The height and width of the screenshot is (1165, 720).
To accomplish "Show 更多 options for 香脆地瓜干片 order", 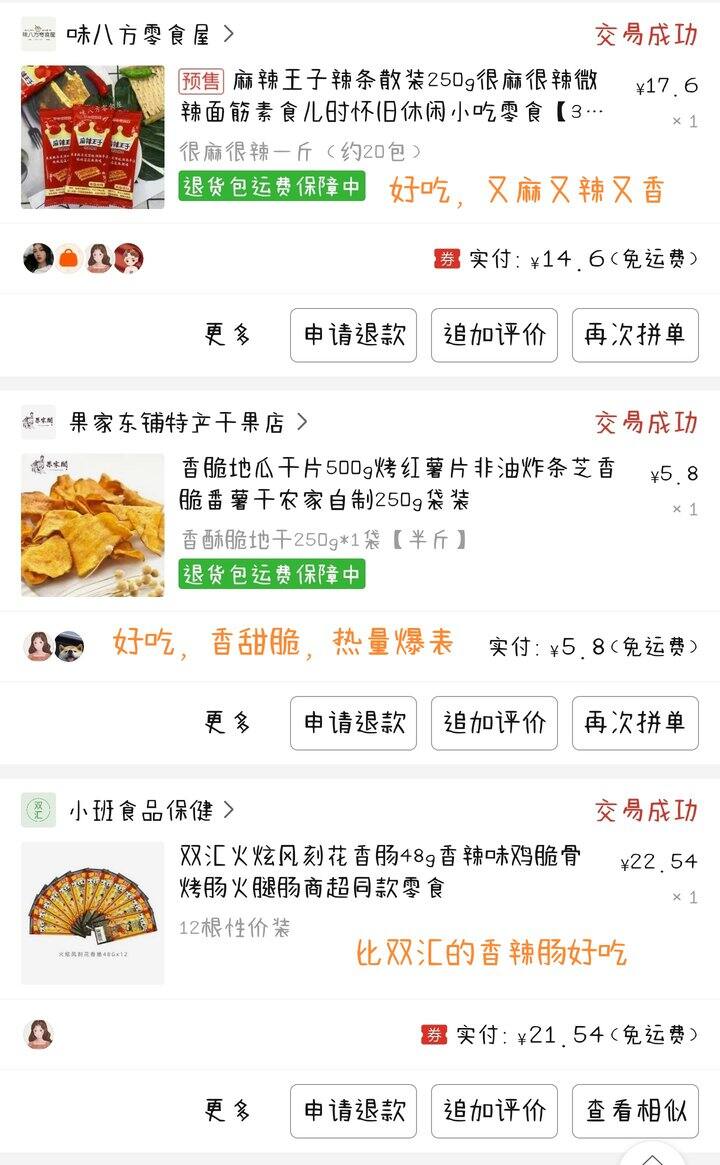I will 227,723.
